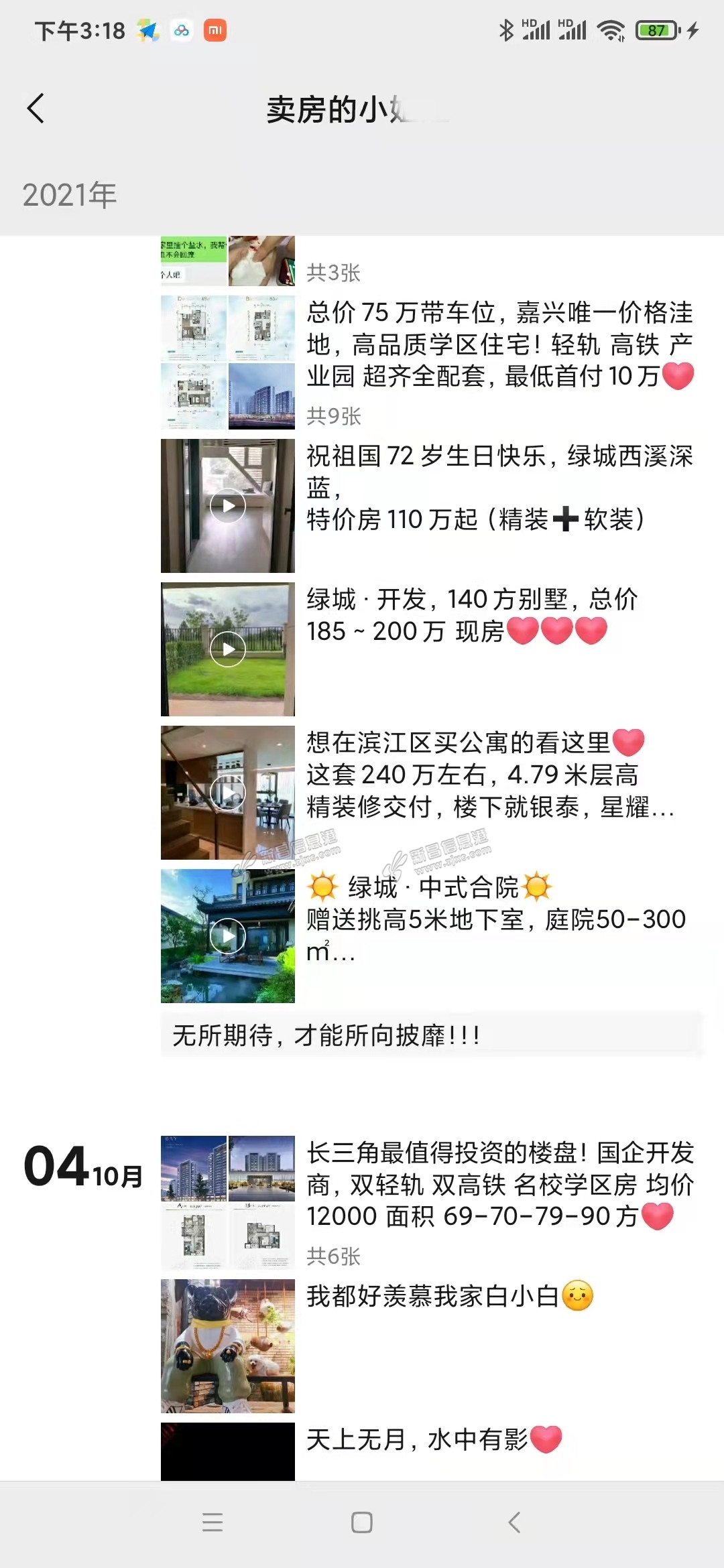Open the system recent apps menu

pyautogui.click(x=213, y=1522)
